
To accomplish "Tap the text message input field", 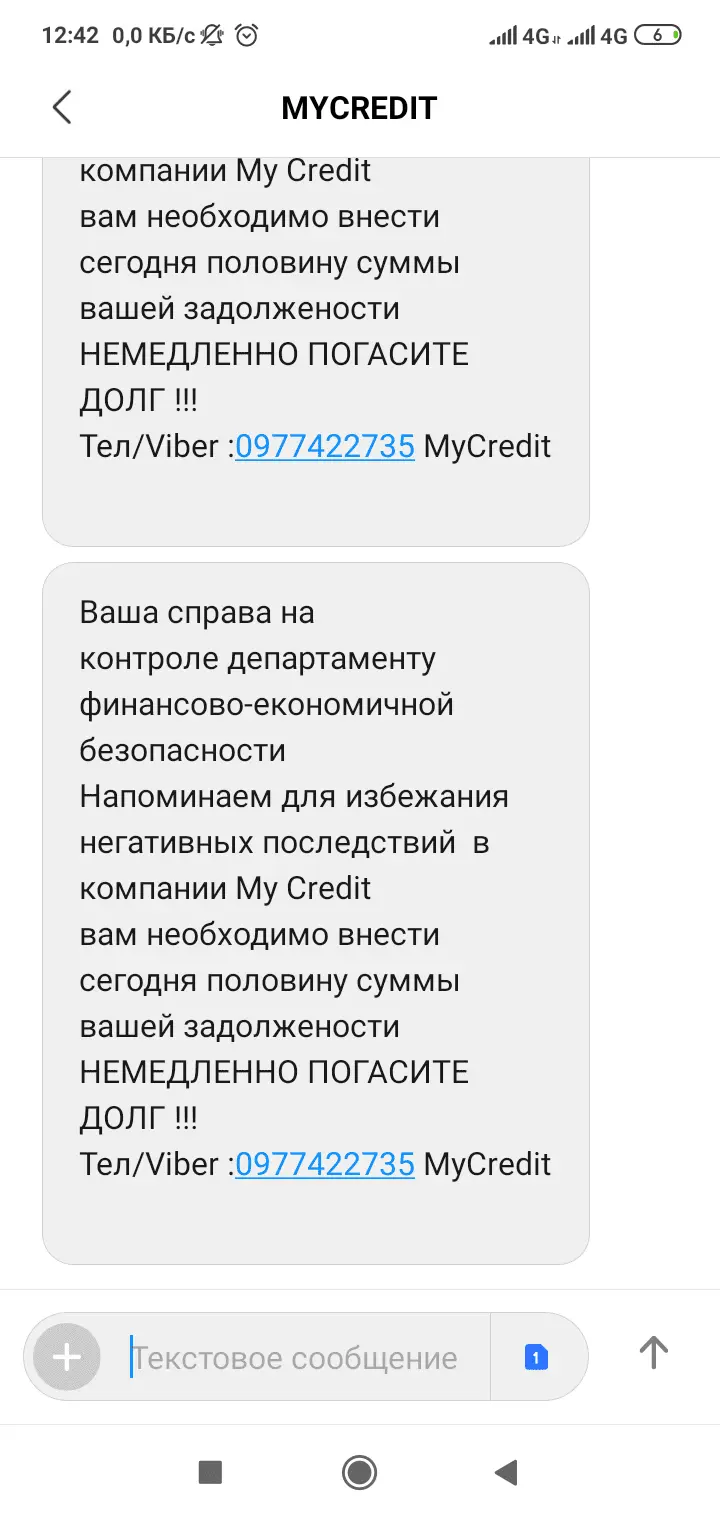I will click(x=295, y=1356).
